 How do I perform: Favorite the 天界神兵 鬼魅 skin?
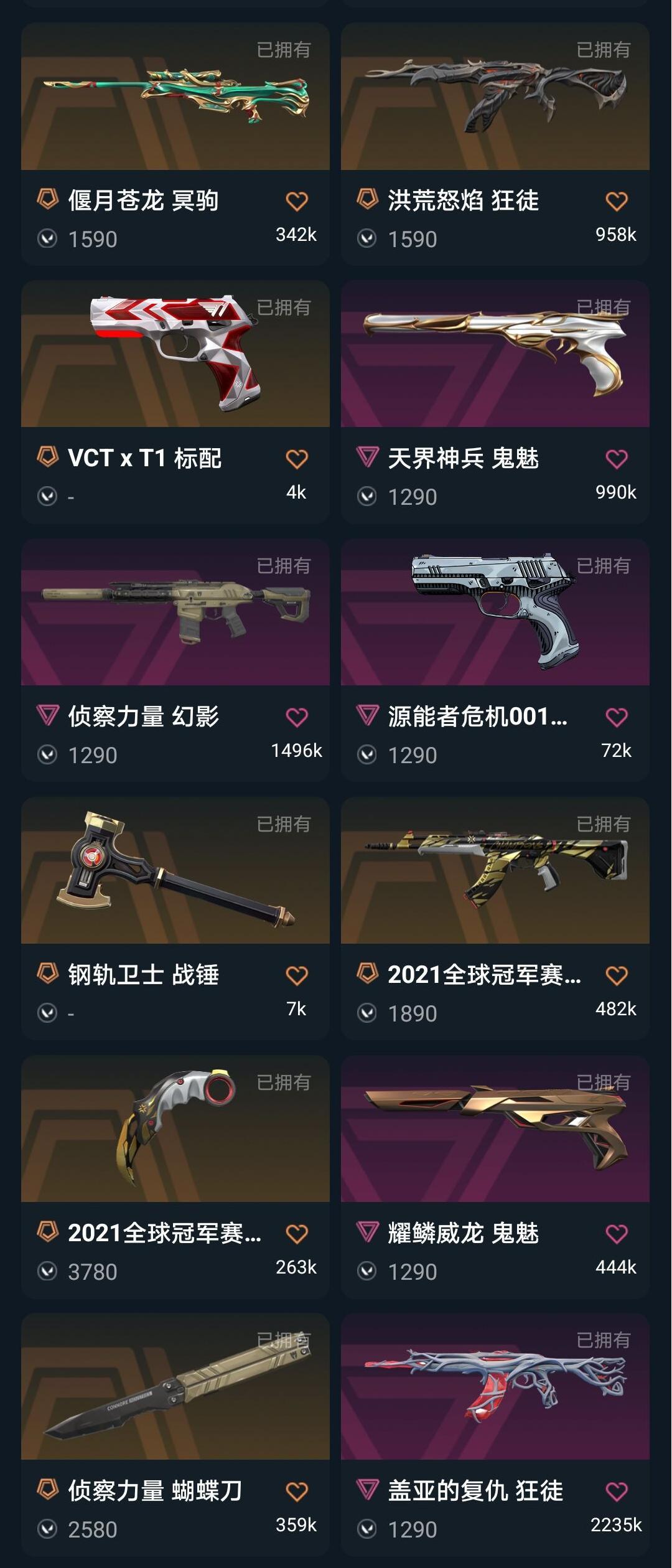coord(617,459)
